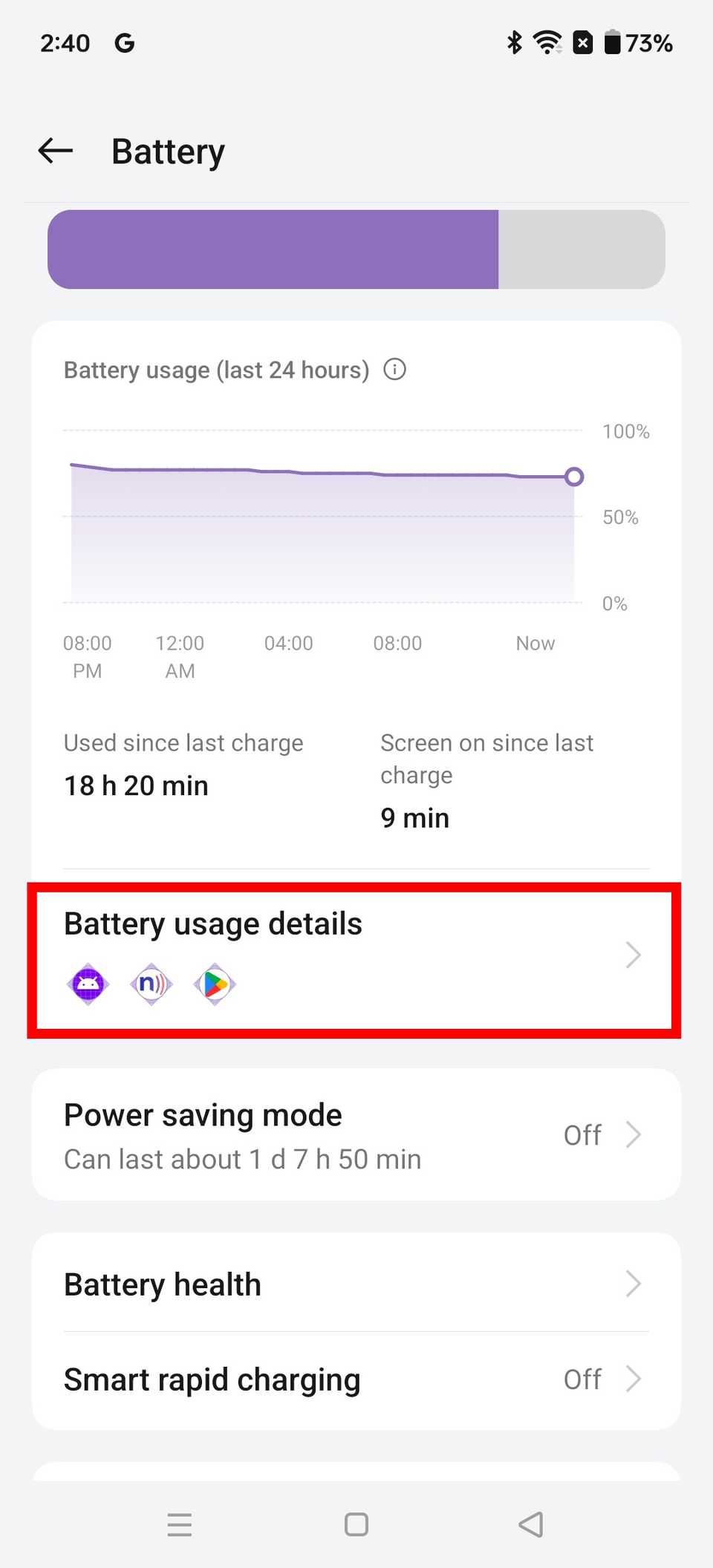Select the n))) app icon
This screenshot has height=1568, width=713.
(151, 984)
